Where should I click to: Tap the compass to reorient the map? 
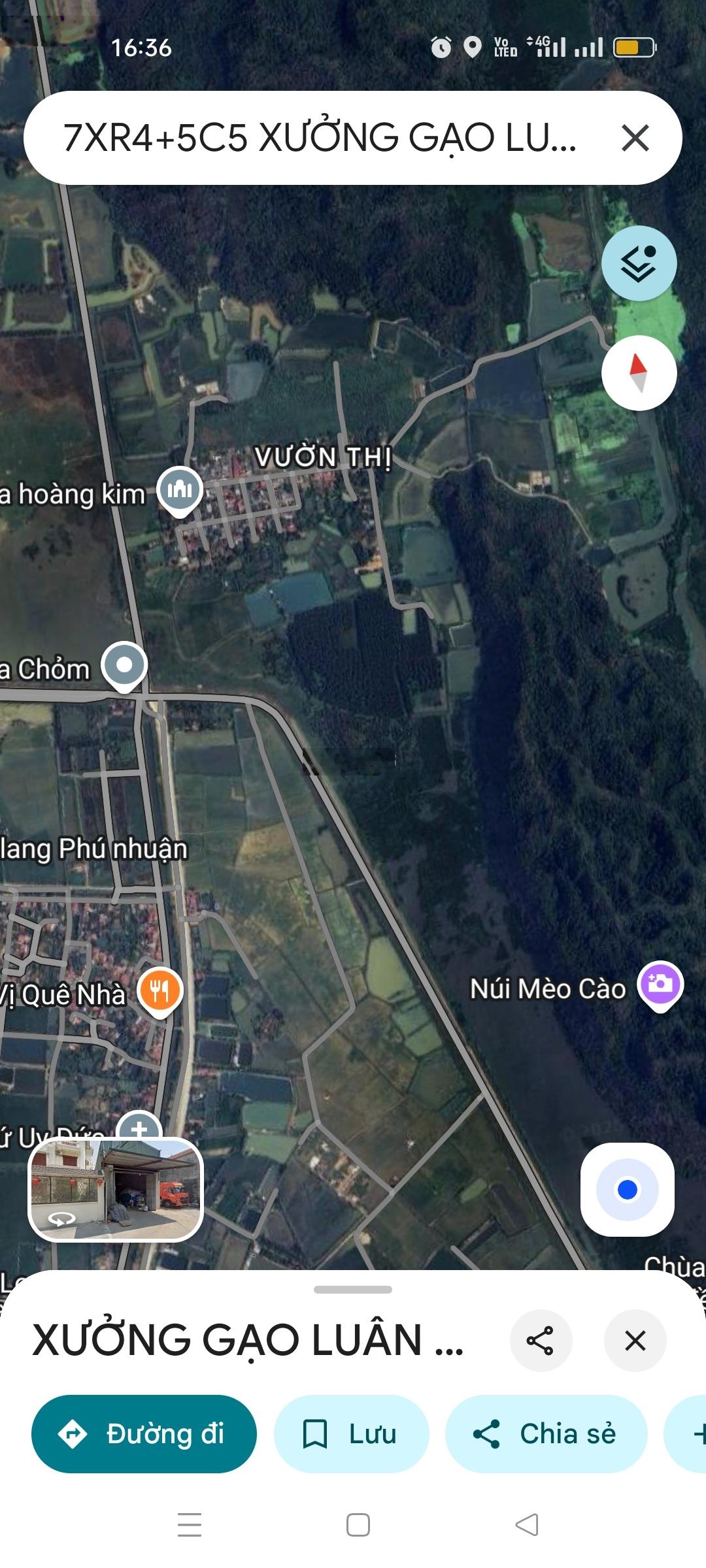[639, 373]
